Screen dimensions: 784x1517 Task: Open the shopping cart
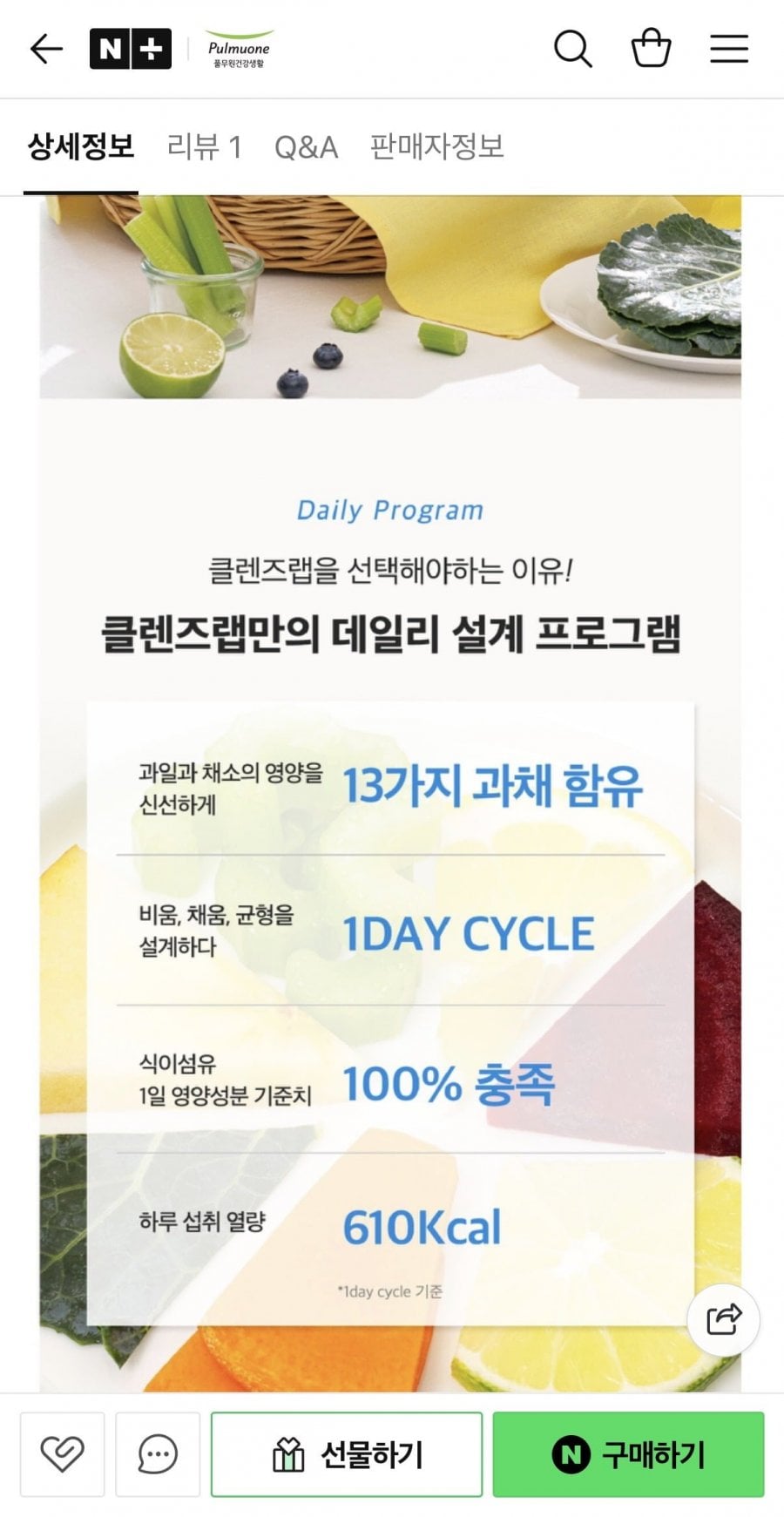[x=651, y=48]
